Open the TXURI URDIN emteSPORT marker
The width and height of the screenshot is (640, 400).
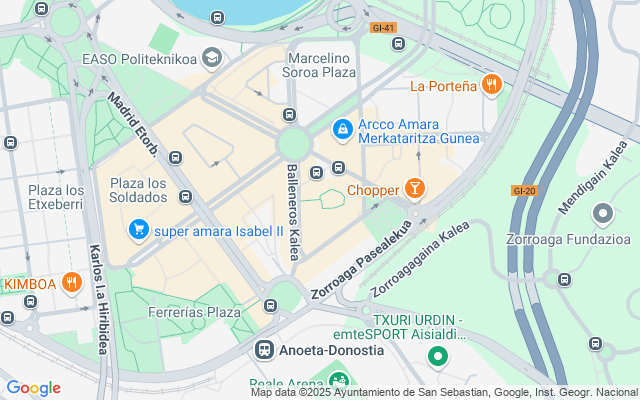tap(437, 355)
